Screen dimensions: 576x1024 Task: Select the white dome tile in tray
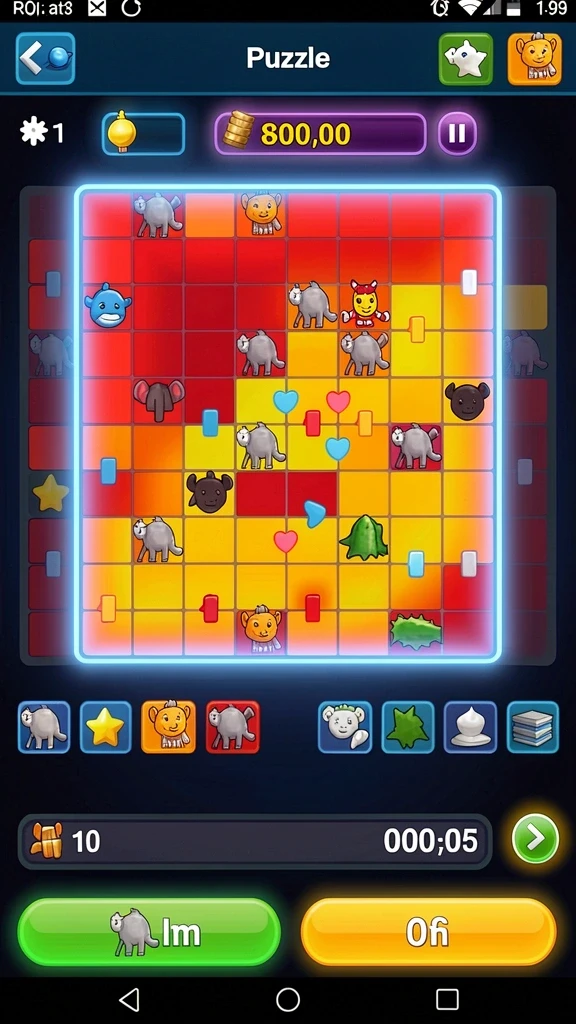pyautogui.click(x=470, y=727)
